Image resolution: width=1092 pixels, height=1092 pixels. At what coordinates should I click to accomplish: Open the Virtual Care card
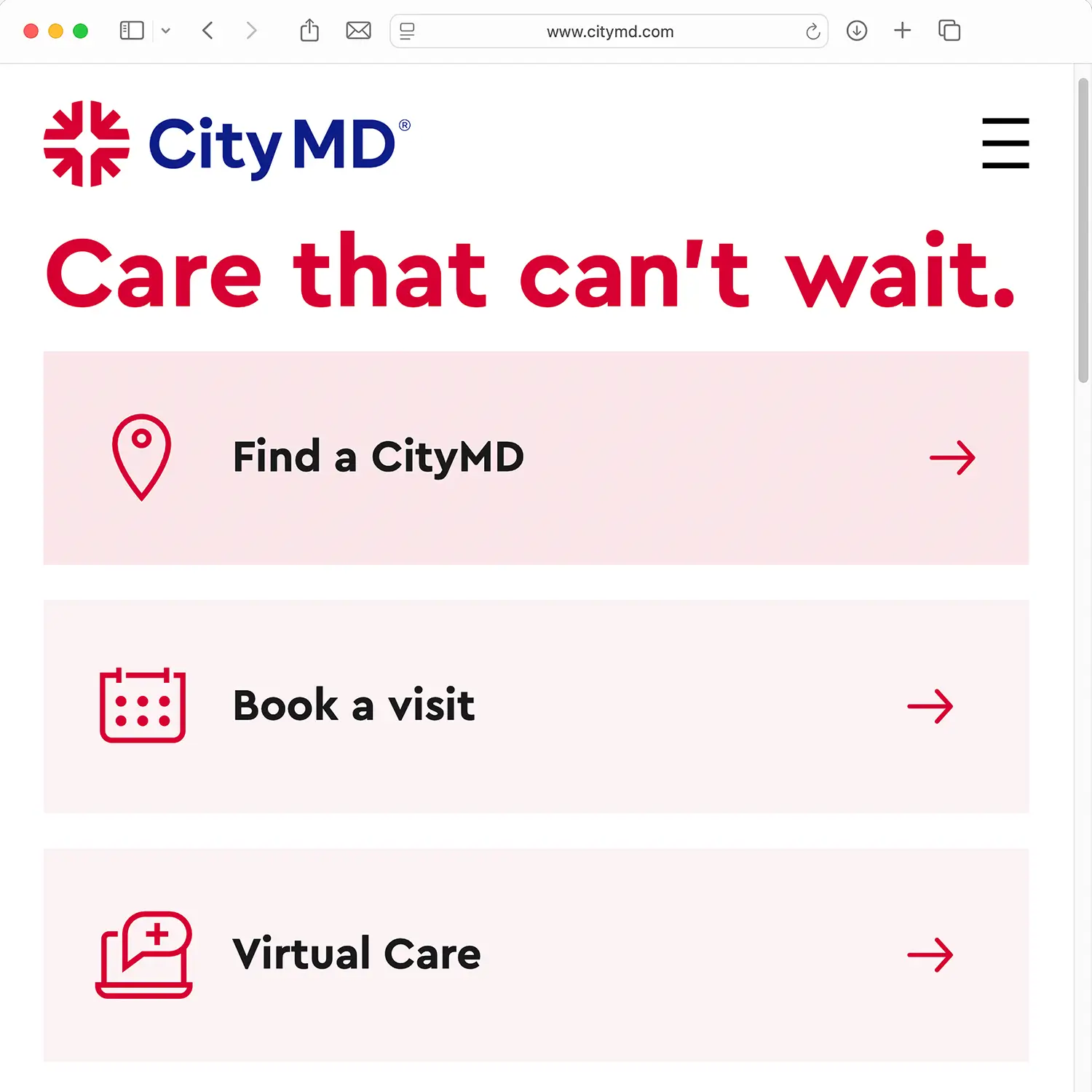click(x=536, y=954)
